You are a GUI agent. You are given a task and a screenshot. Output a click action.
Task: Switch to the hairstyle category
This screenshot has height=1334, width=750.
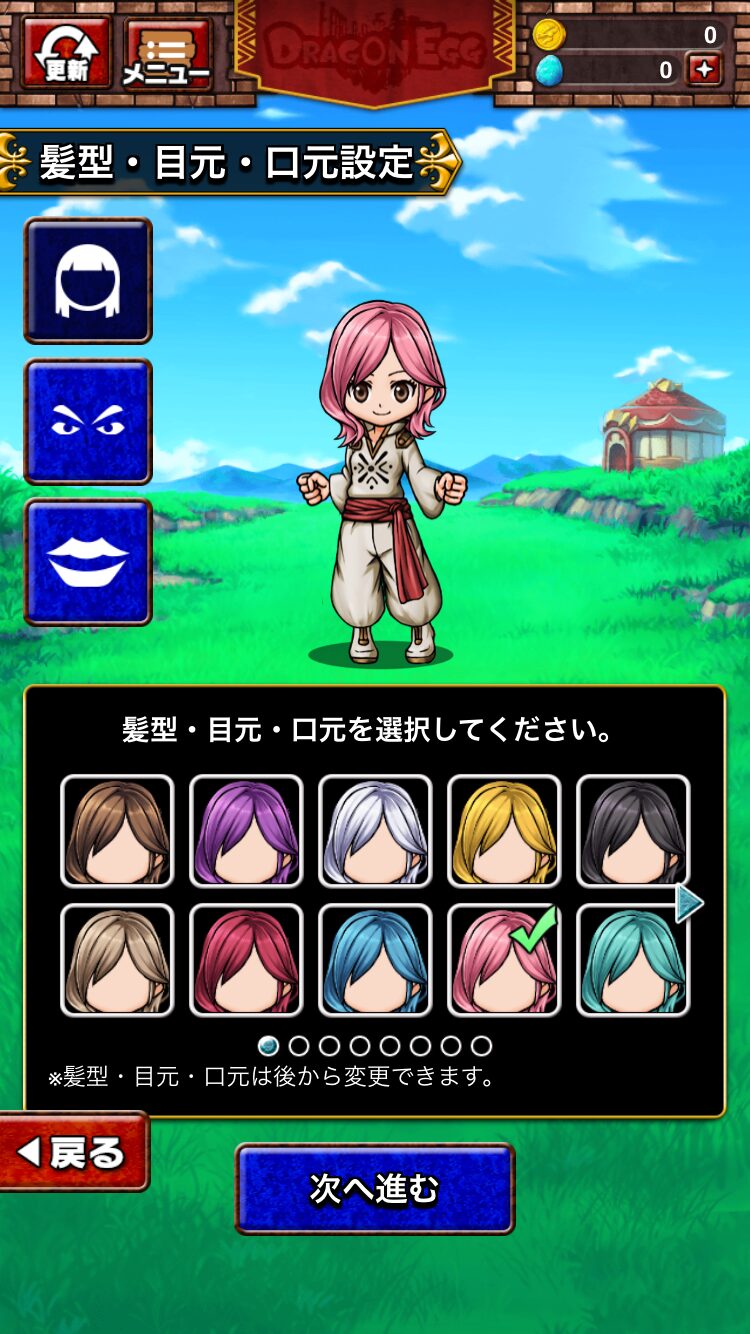pyautogui.click(x=88, y=281)
